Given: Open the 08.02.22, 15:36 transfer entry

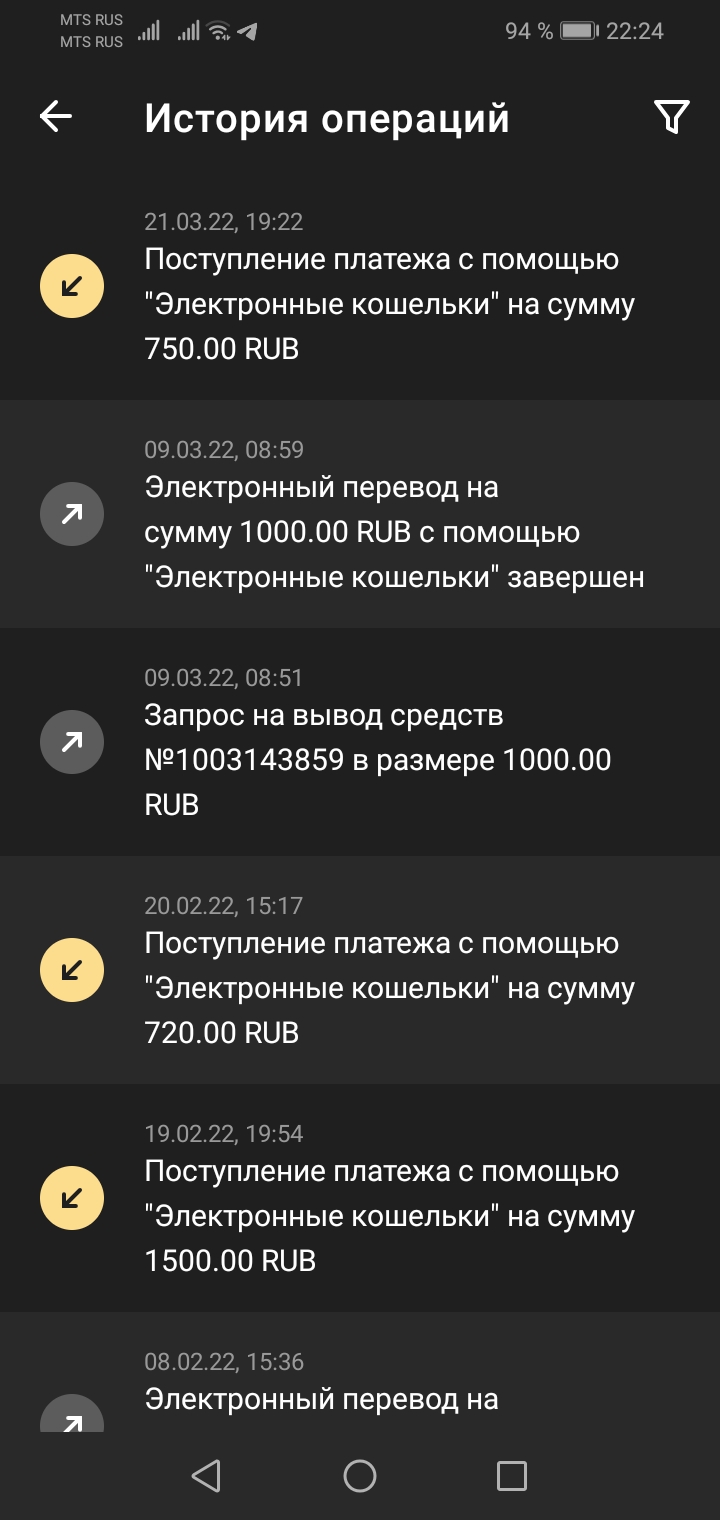Looking at the screenshot, I should point(360,1372).
